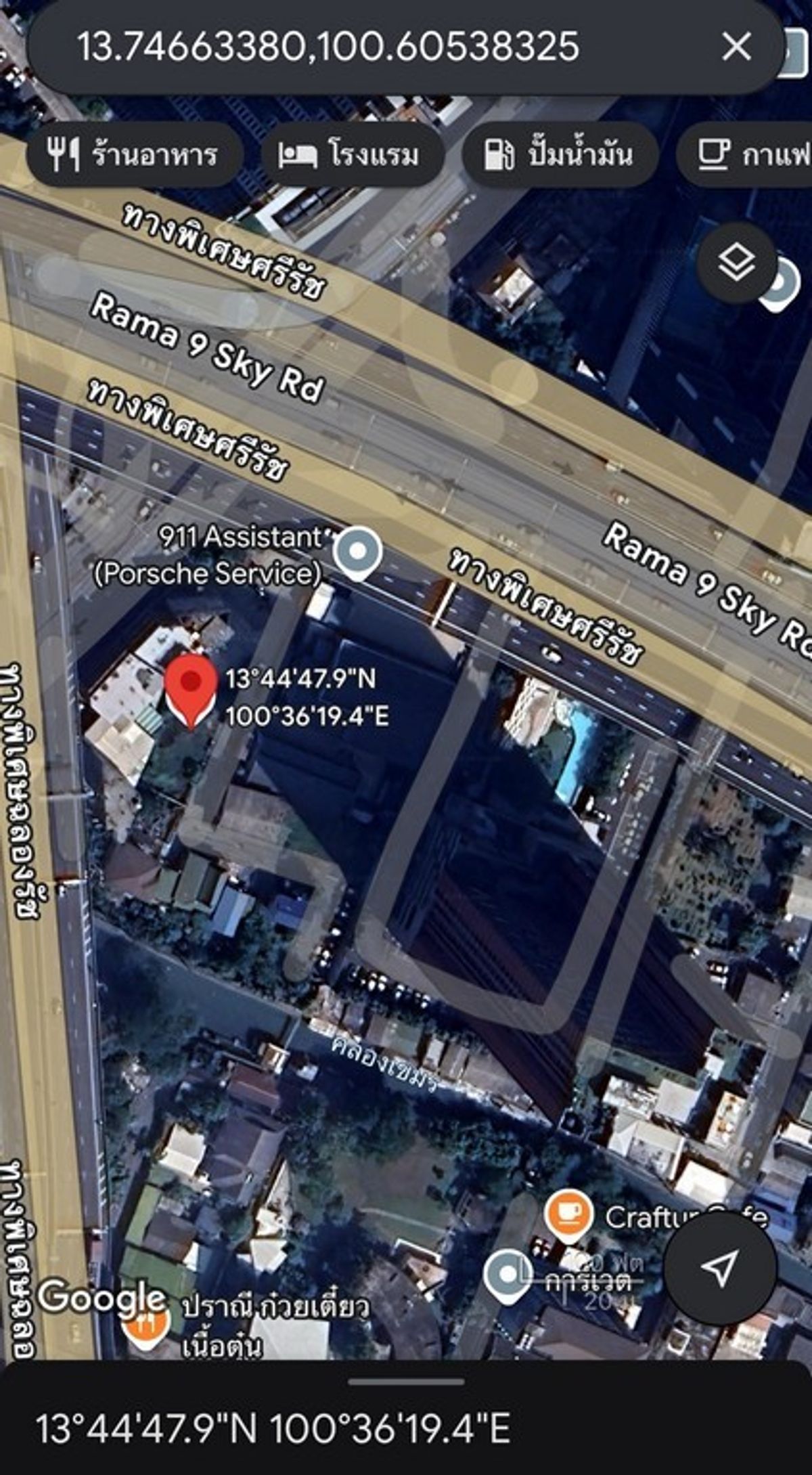The image size is (812, 1475).
Task: Open the Craftup Cafe marker
Action: coord(568,1216)
